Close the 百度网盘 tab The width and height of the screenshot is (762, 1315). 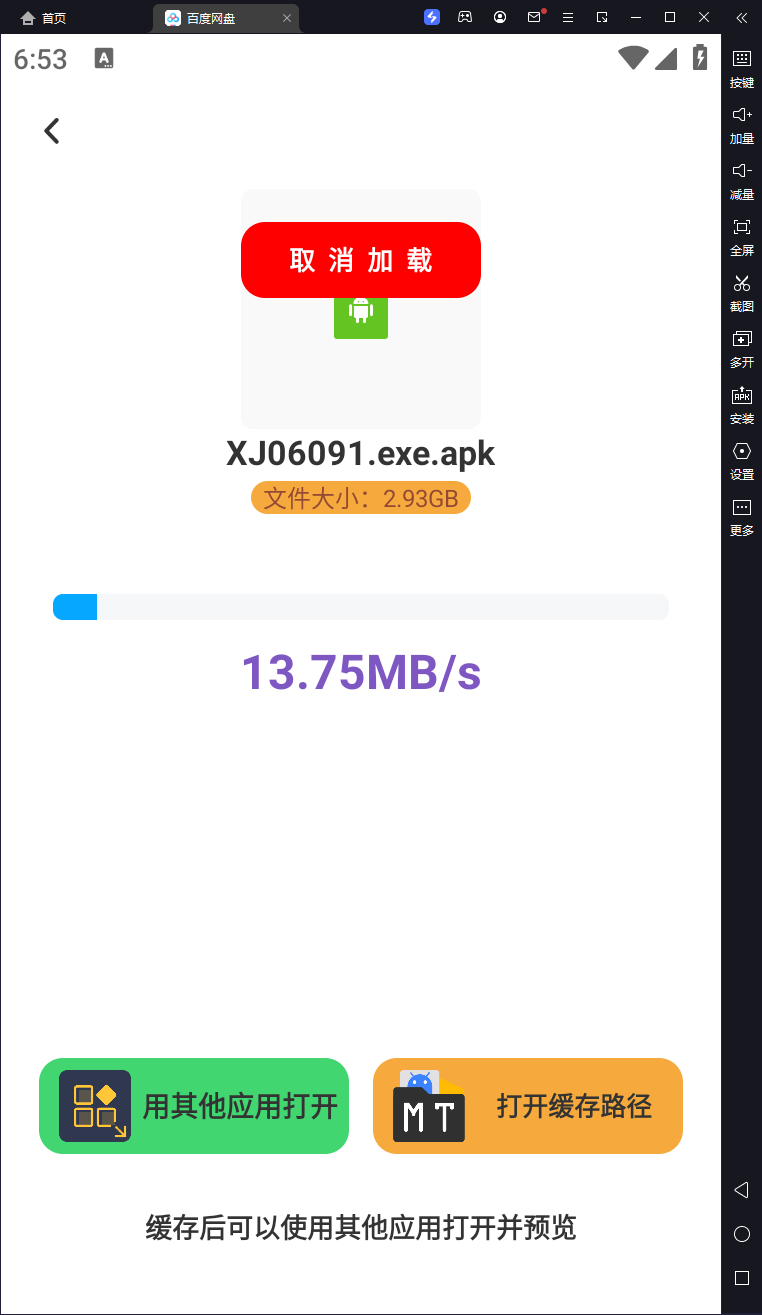point(287,18)
